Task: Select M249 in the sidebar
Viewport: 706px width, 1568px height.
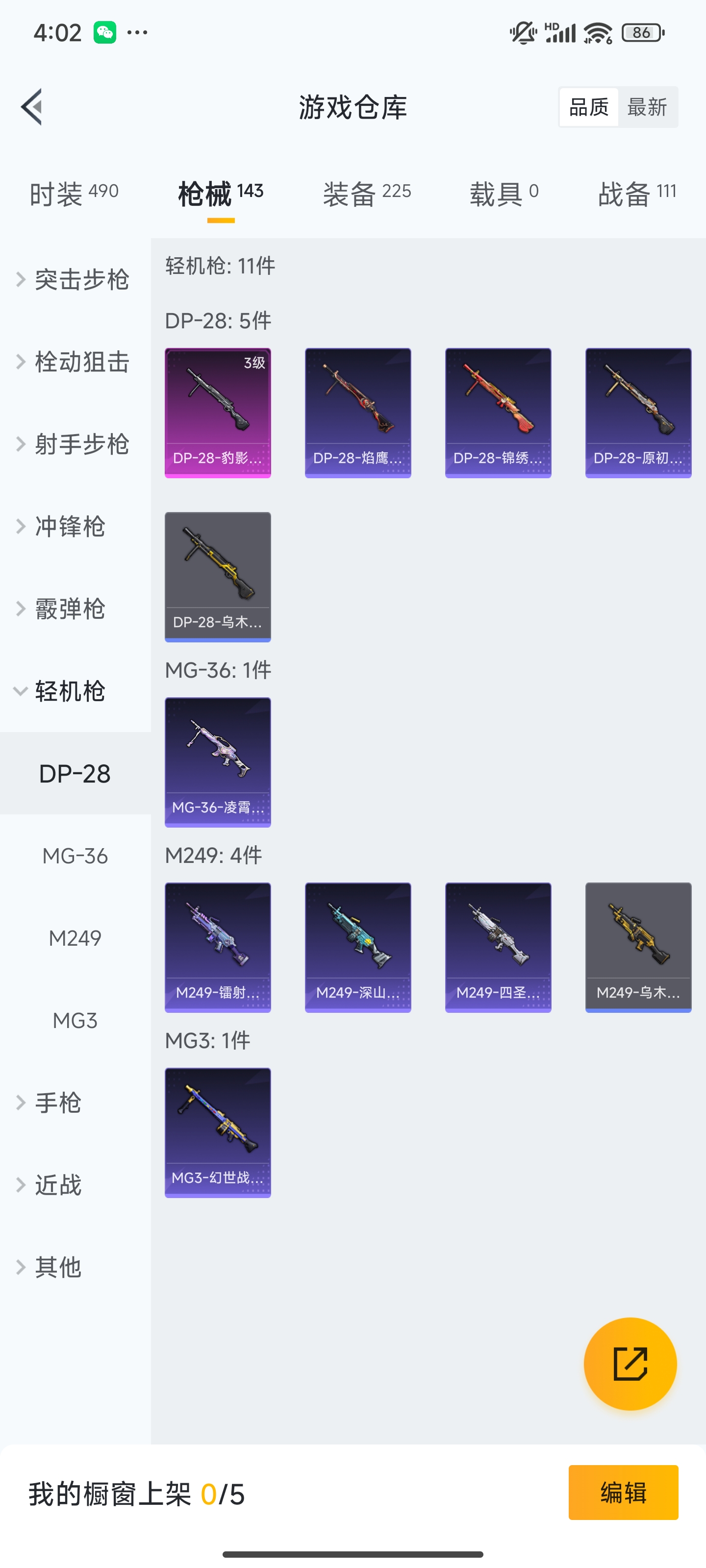Action: click(76, 938)
